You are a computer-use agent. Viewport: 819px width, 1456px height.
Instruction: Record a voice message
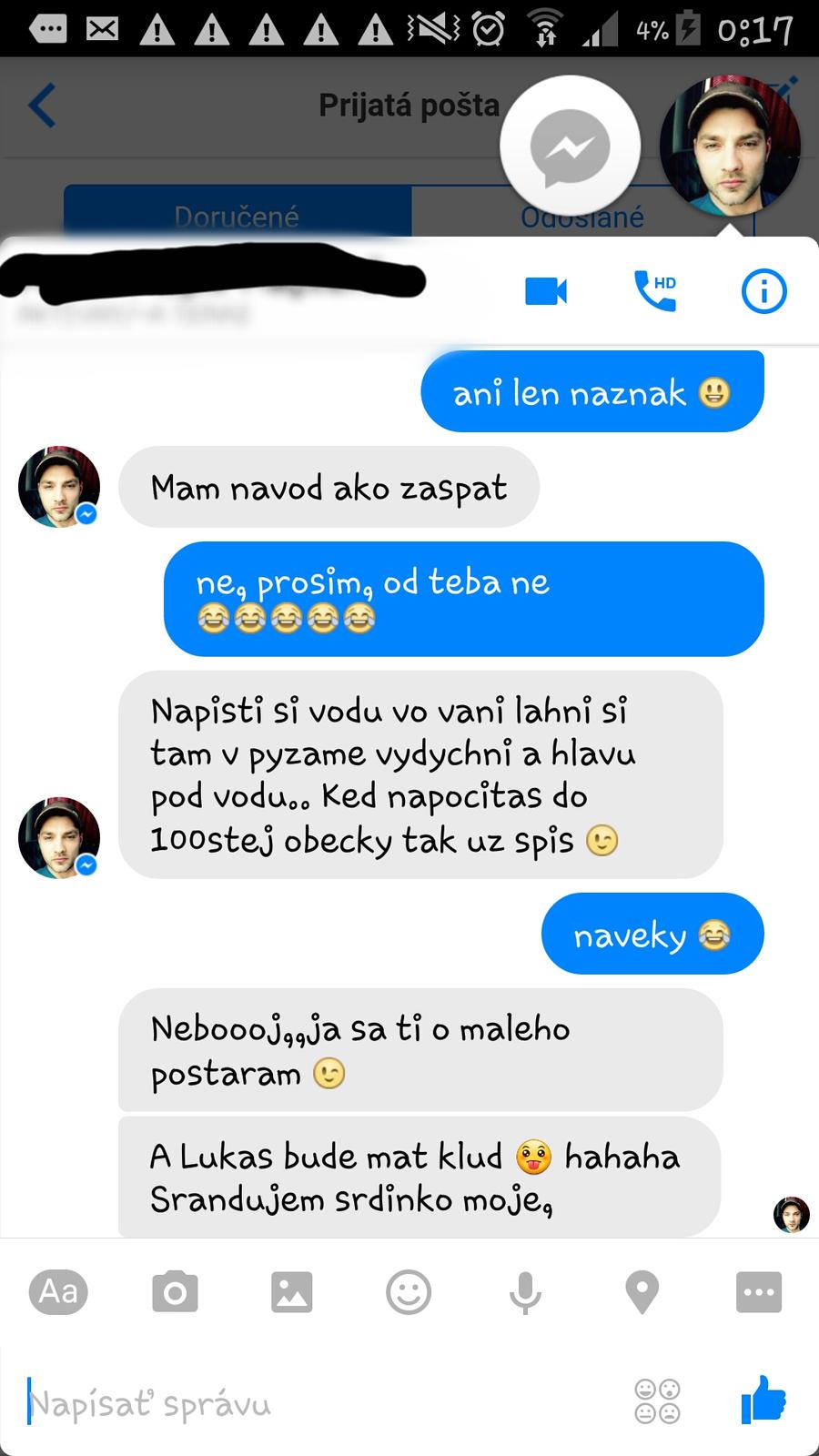click(525, 1291)
